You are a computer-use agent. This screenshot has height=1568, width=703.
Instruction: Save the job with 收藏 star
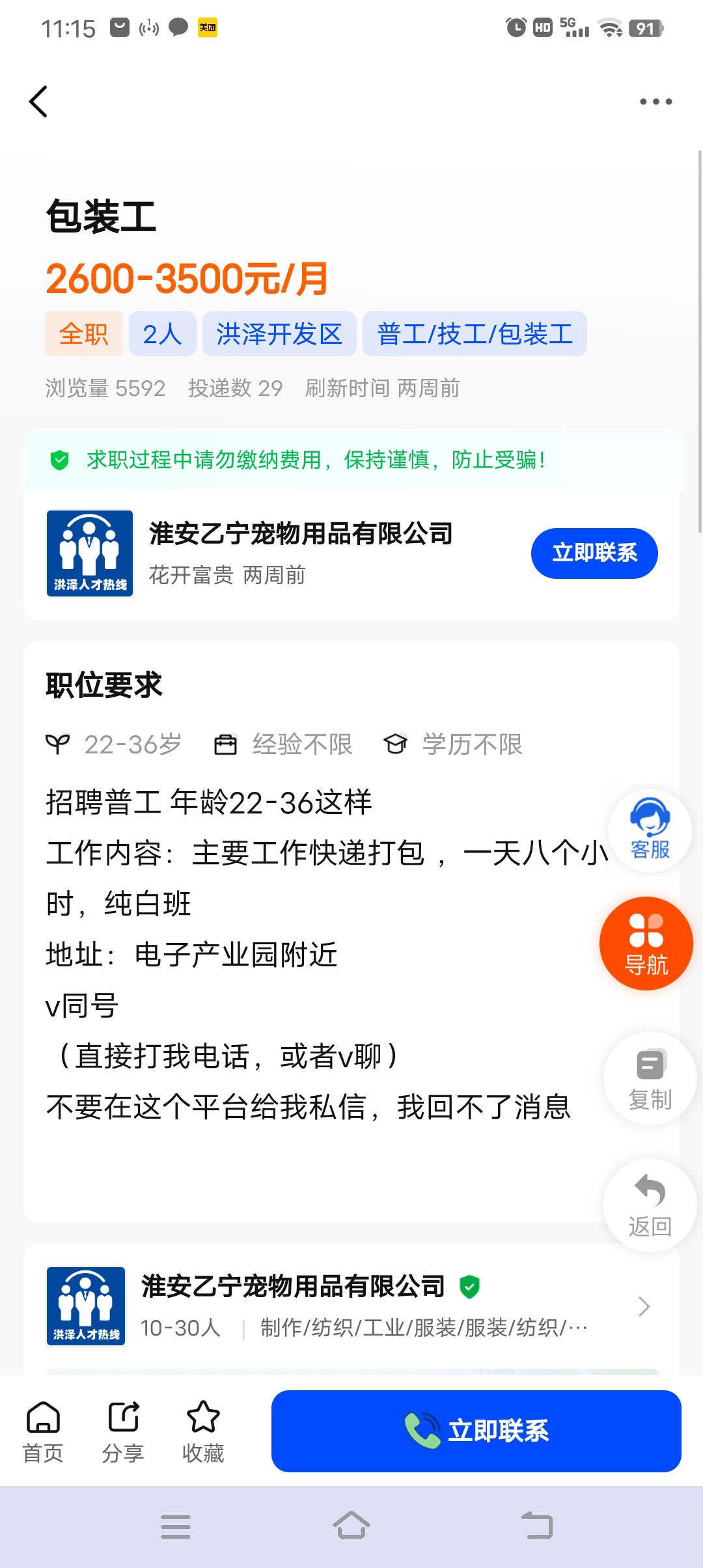[203, 1431]
